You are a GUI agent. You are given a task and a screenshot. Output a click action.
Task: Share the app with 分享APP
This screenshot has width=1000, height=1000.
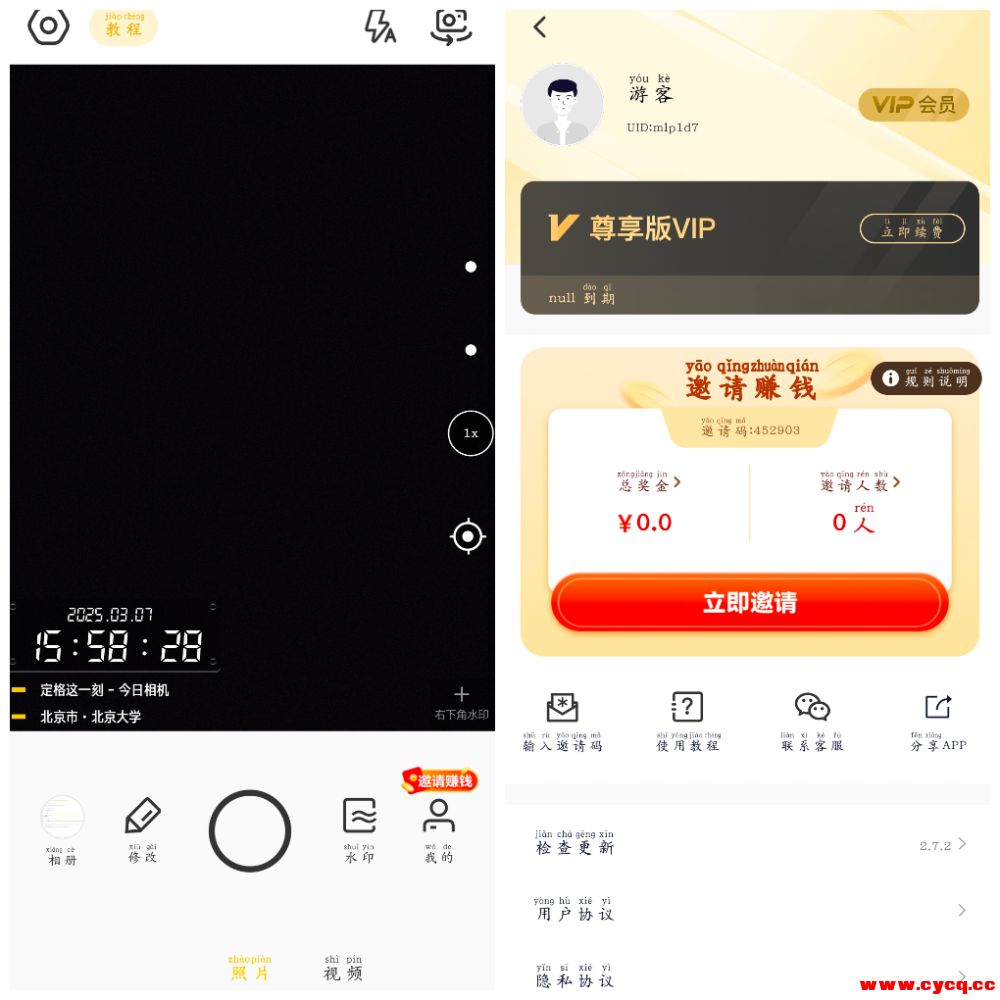click(938, 722)
